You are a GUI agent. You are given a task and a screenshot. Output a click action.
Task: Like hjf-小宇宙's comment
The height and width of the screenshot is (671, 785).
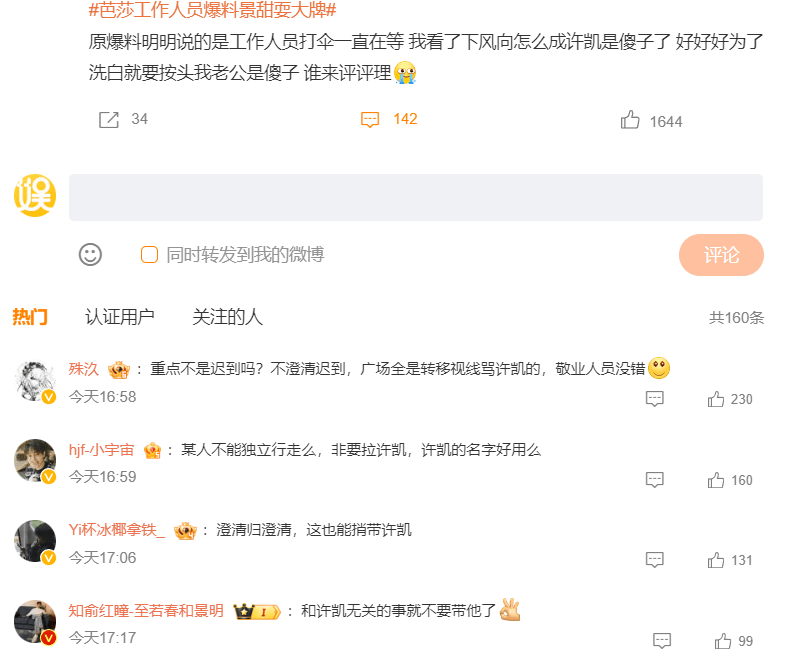[x=716, y=480]
